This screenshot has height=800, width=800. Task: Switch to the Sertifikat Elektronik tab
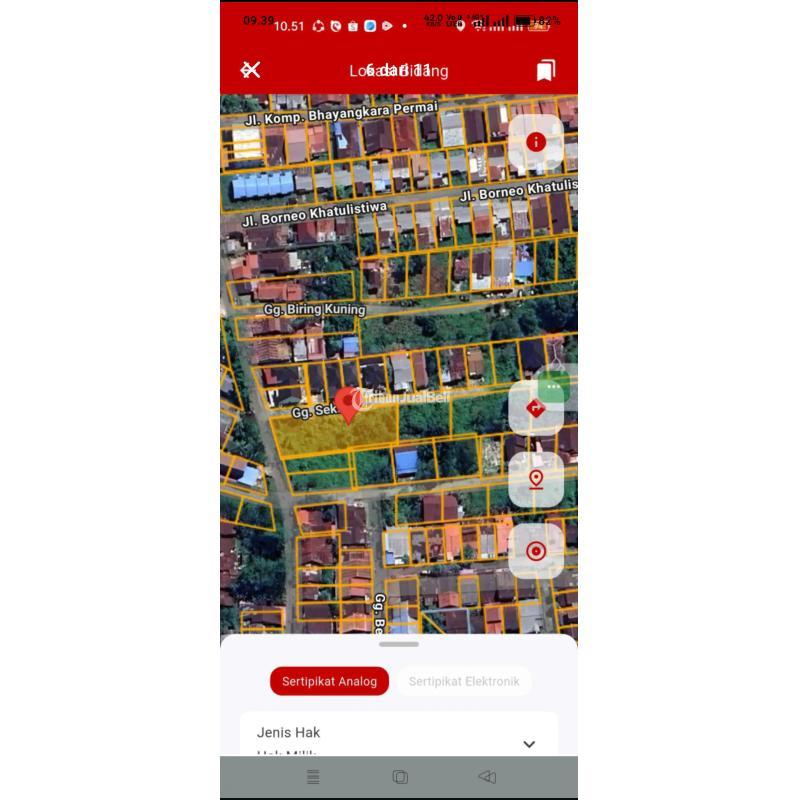(464, 681)
